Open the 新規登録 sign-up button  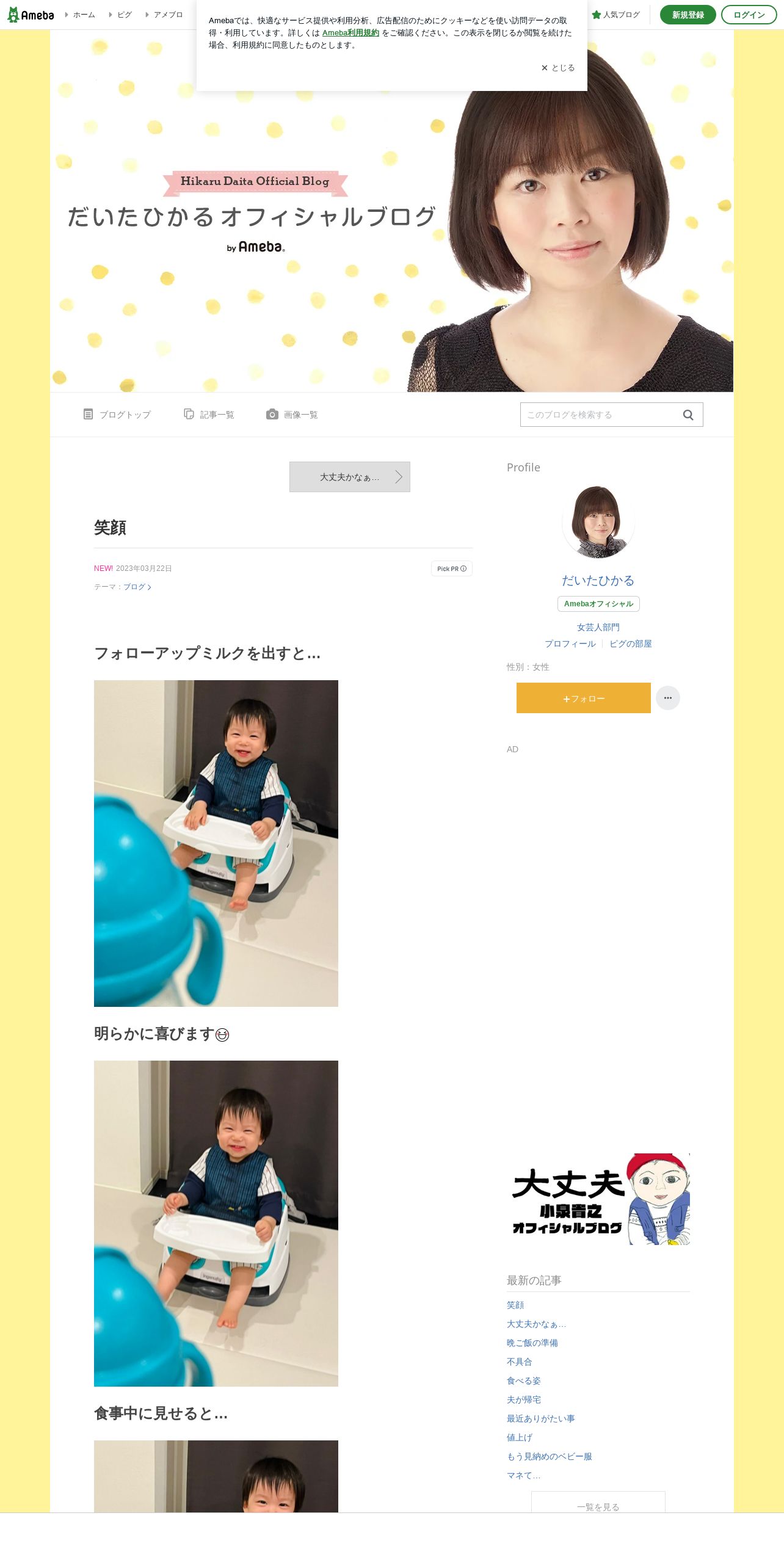(688, 15)
